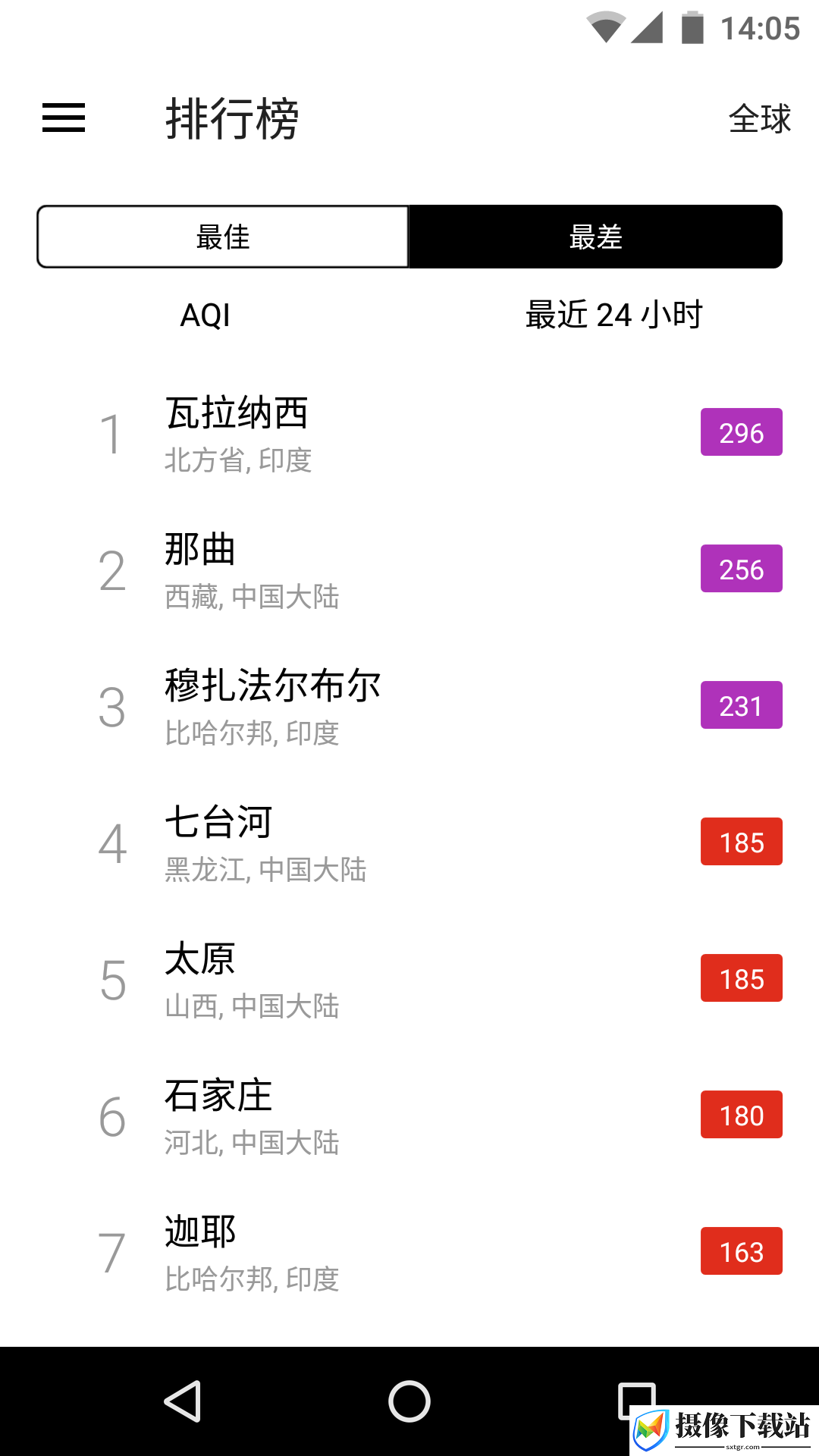
Task: Return to the home screen
Action: pyautogui.click(x=409, y=1401)
